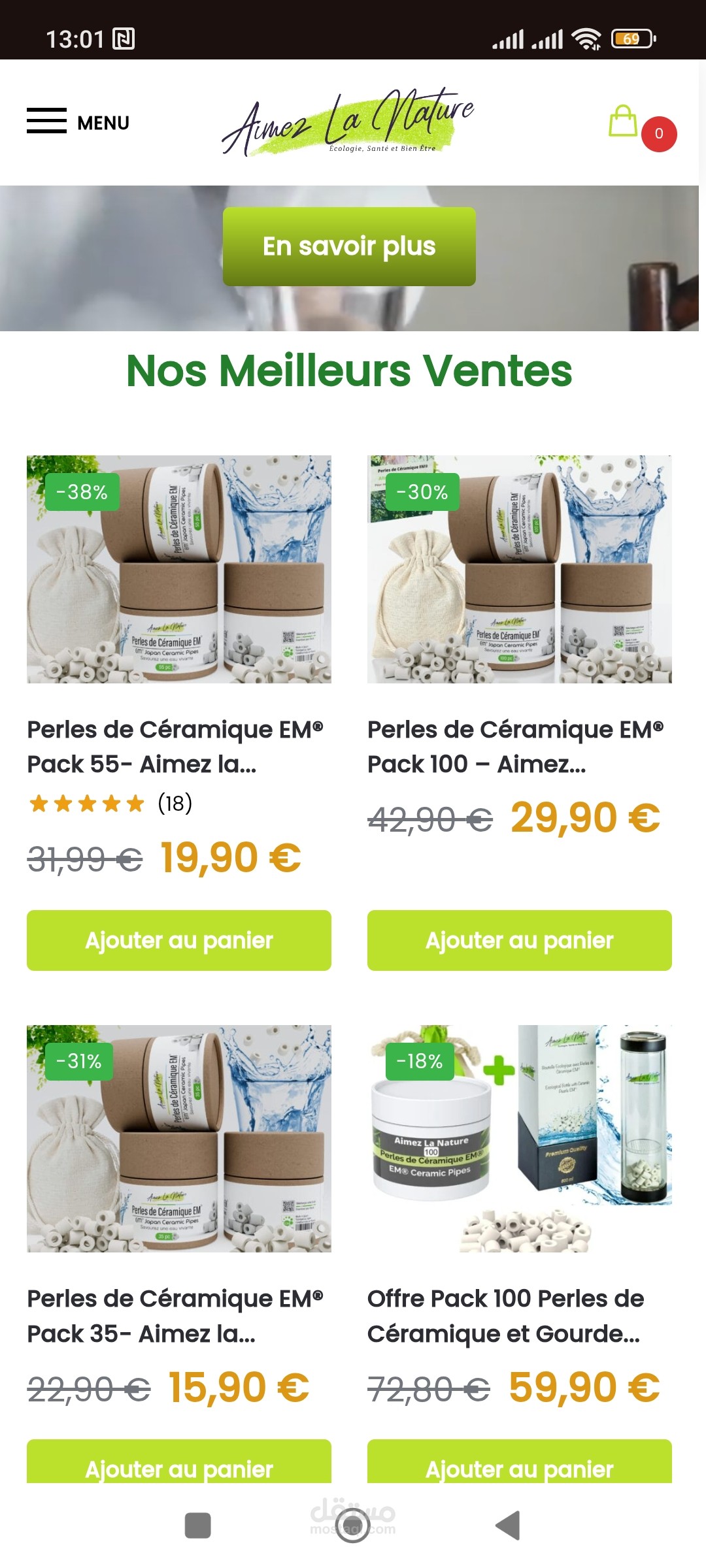
Task: Add Pack 35 to the cart
Action: (178, 1463)
